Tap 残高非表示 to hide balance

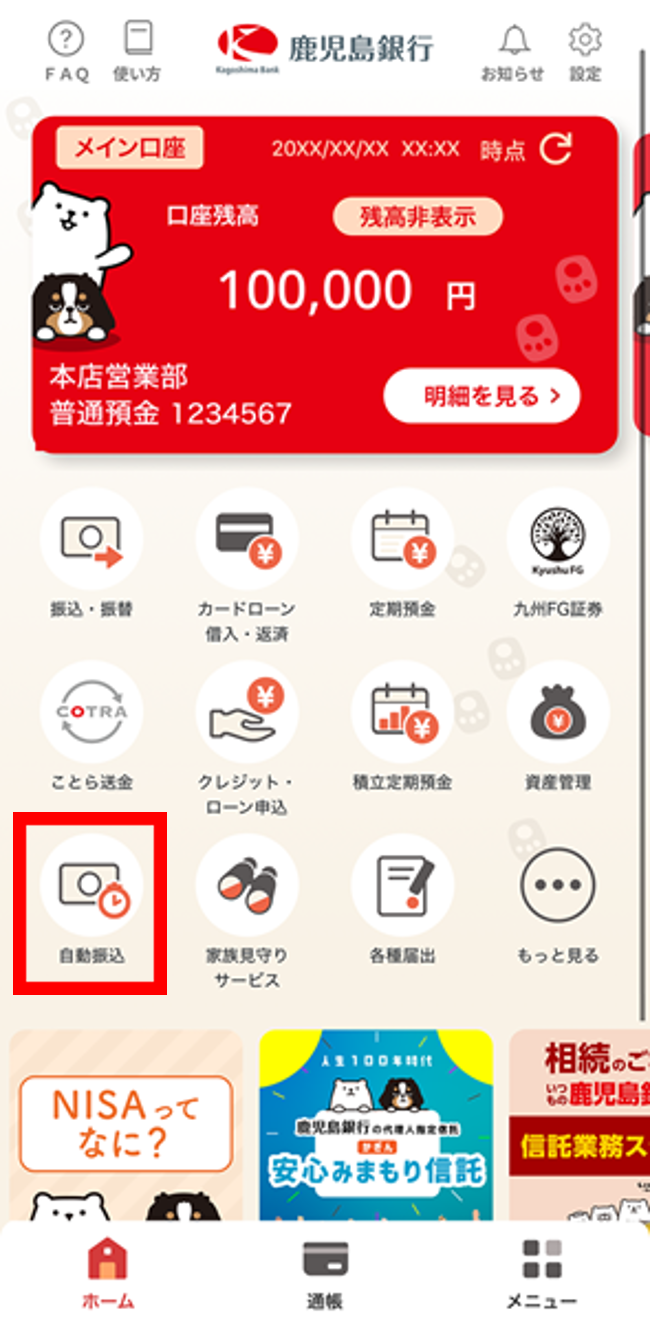(417, 215)
